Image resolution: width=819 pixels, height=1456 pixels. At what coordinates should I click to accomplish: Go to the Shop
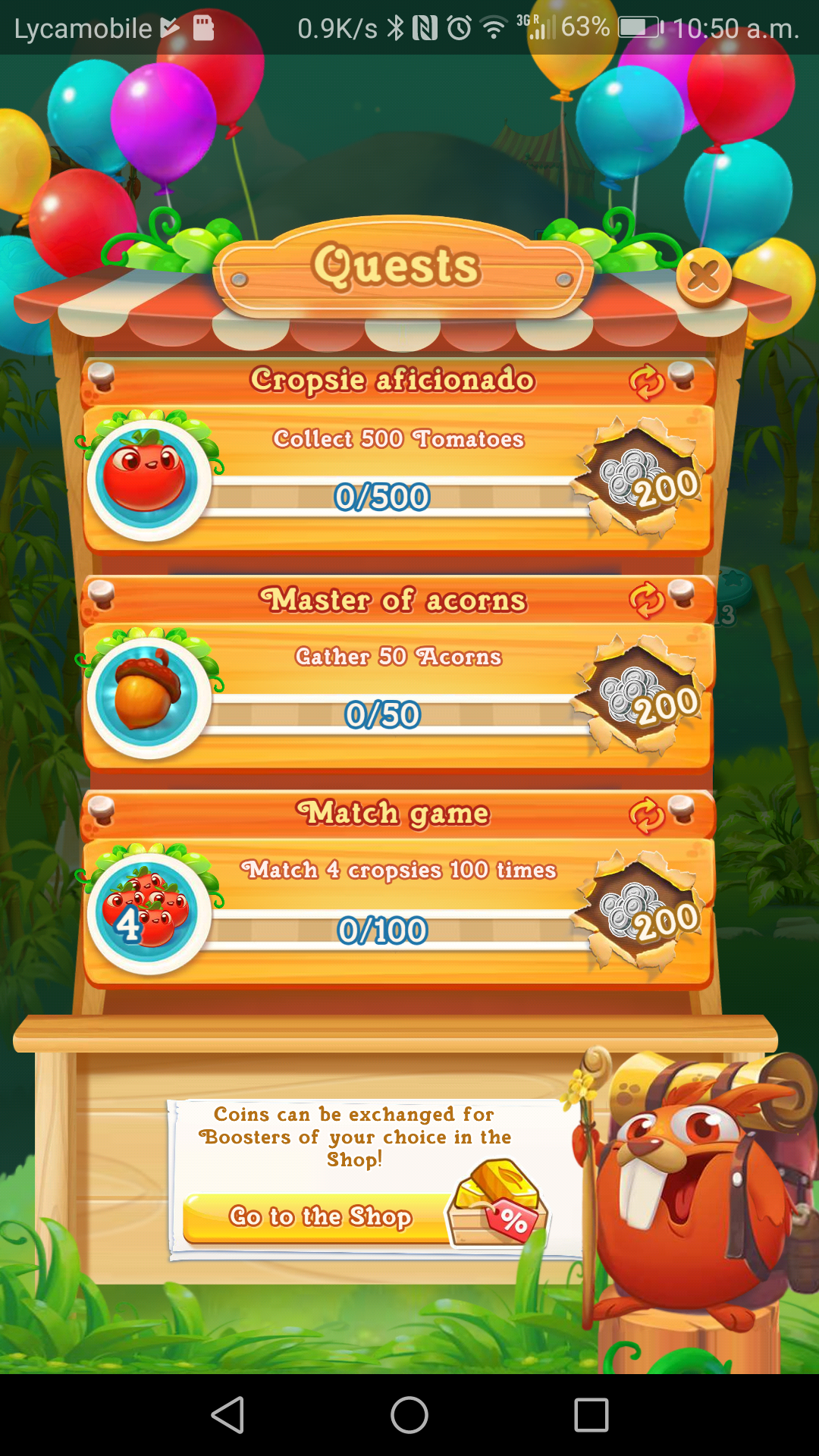pos(320,1216)
